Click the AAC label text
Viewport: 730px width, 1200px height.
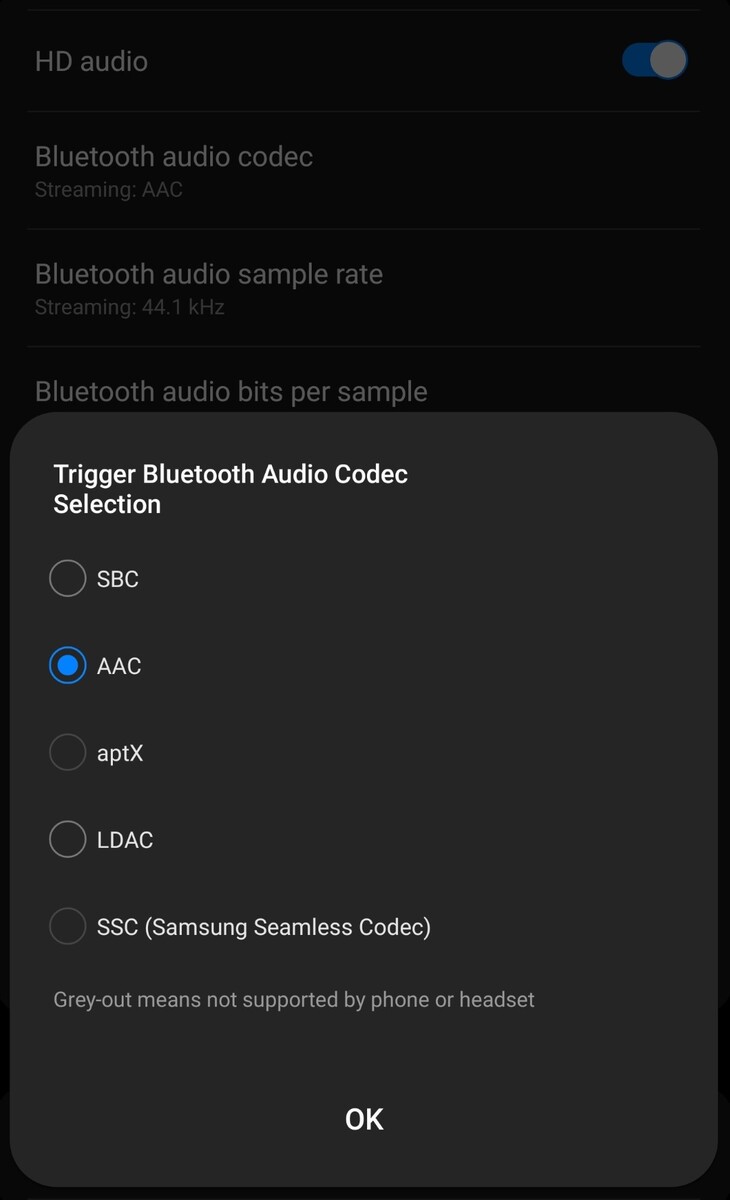click(x=119, y=665)
